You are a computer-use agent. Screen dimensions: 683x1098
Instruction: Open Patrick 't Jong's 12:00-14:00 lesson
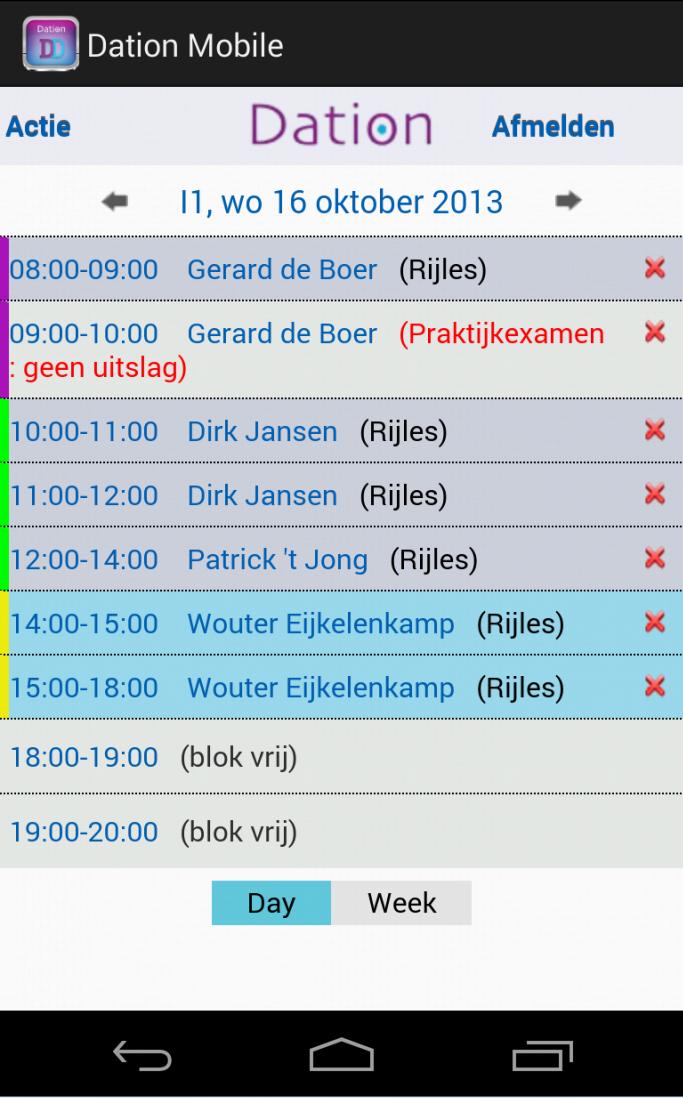click(277, 560)
